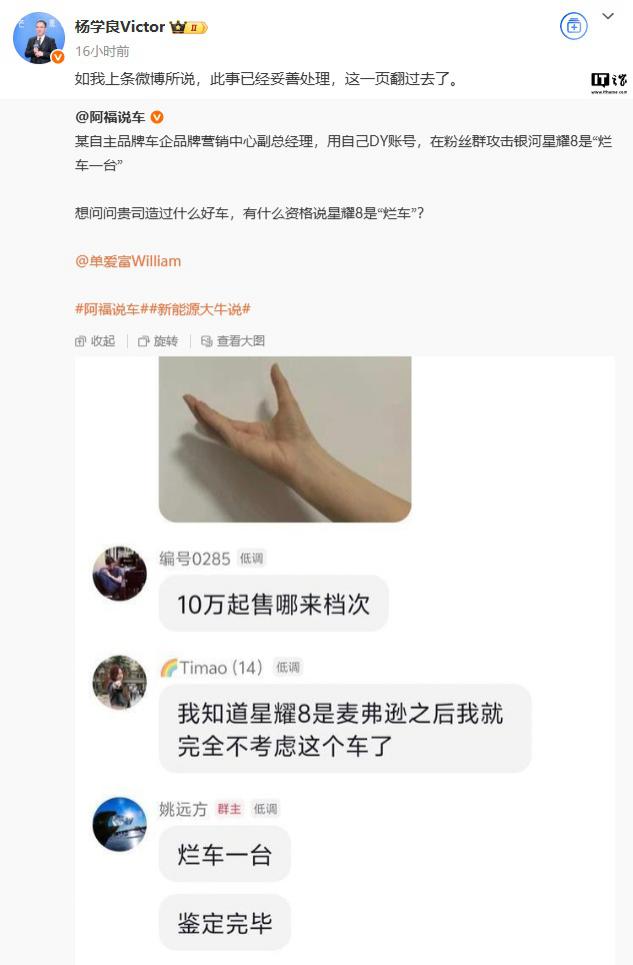Screen dimensions: 633x965
Task: Open 杨学良Victor's profile picture
Action: pos(39,38)
